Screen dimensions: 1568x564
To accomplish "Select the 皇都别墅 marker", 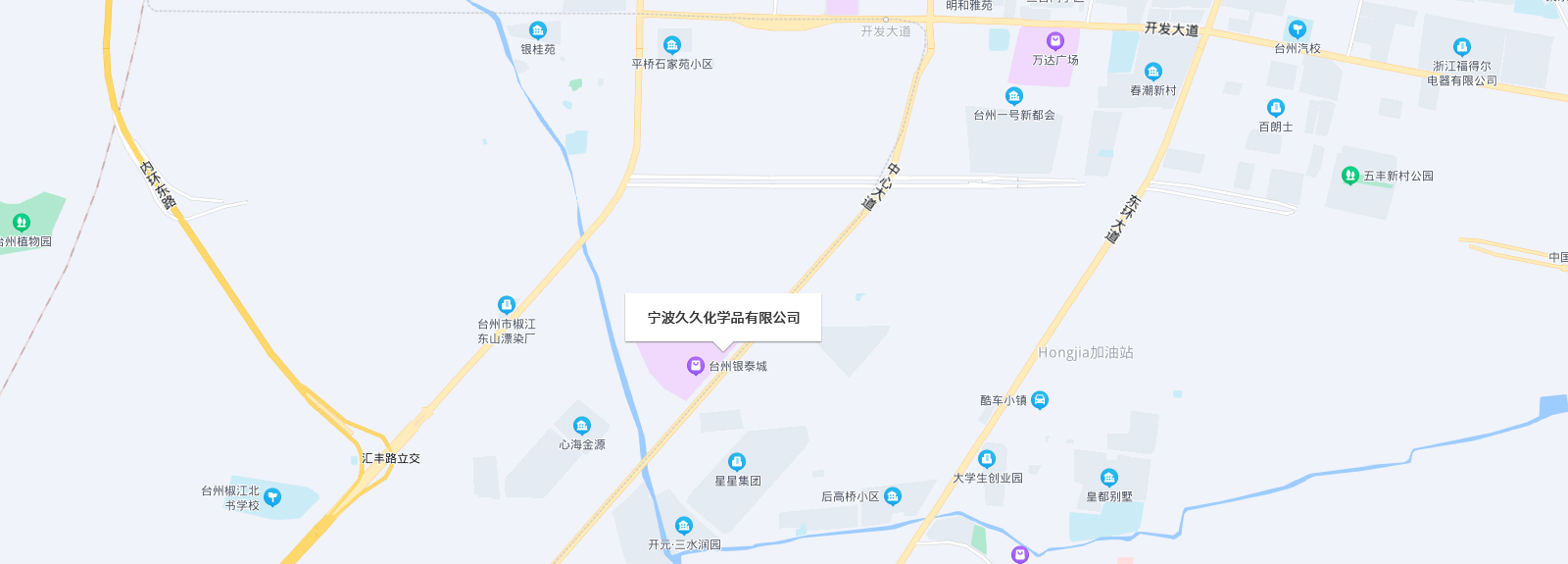I will 1109,478.
